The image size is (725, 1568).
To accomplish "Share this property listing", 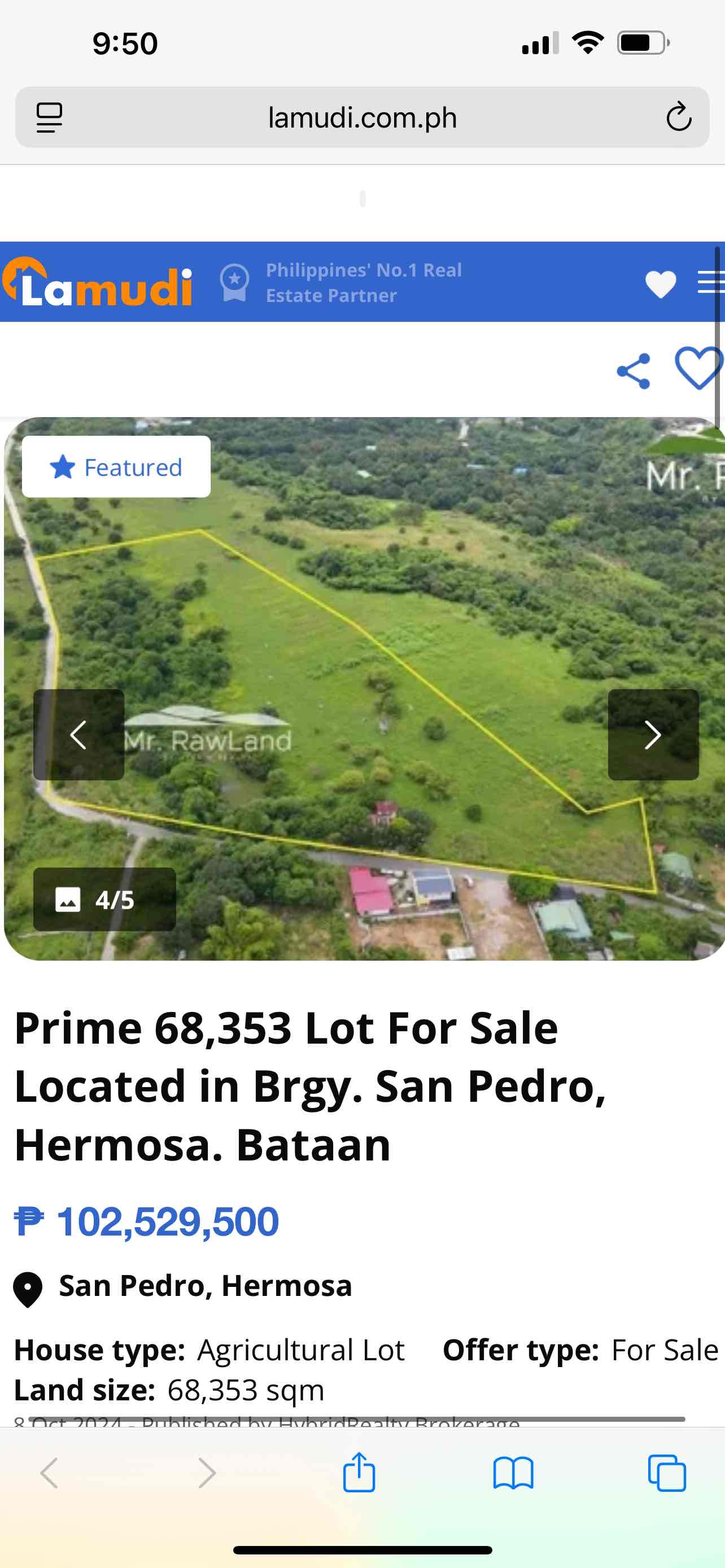I will coord(633,371).
